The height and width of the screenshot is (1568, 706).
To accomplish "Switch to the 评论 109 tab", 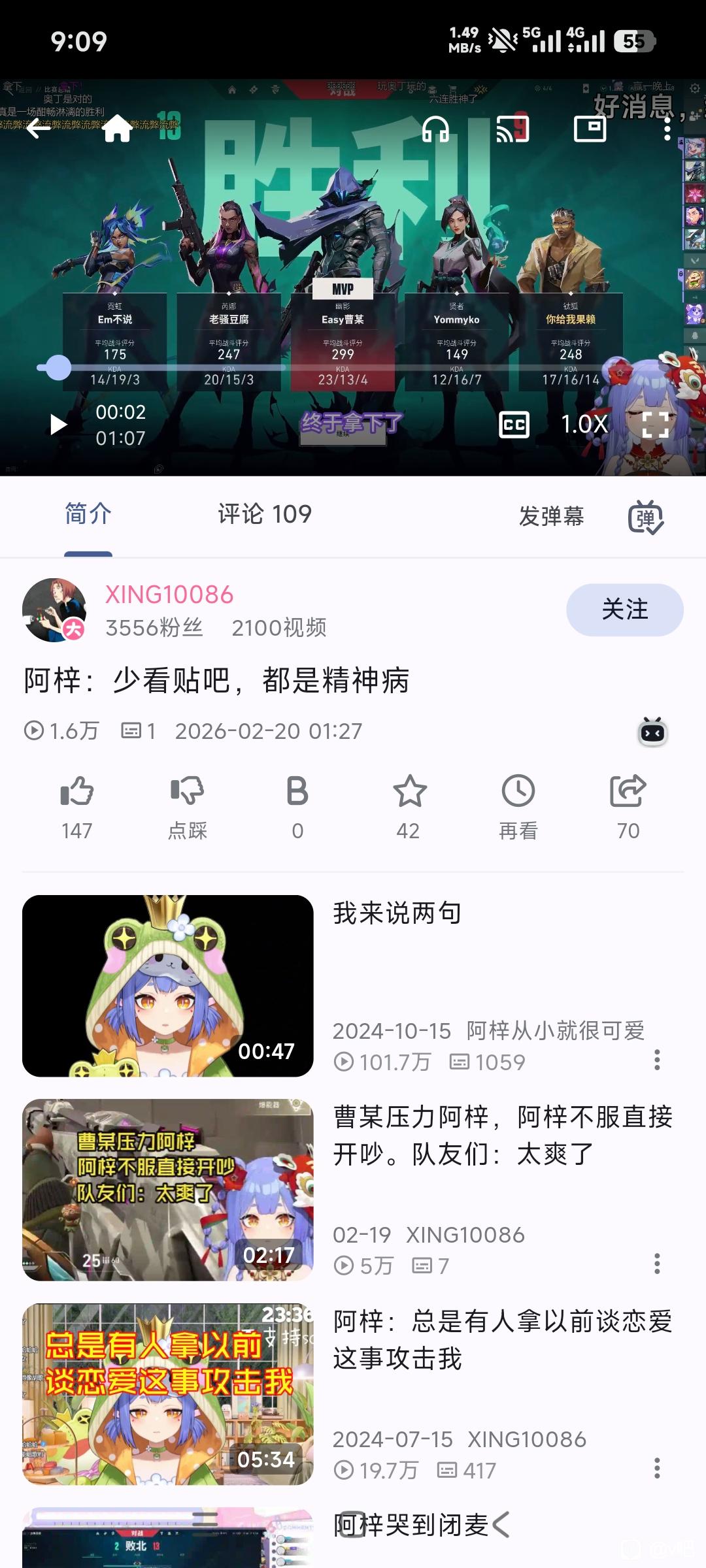I will [x=264, y=515].
